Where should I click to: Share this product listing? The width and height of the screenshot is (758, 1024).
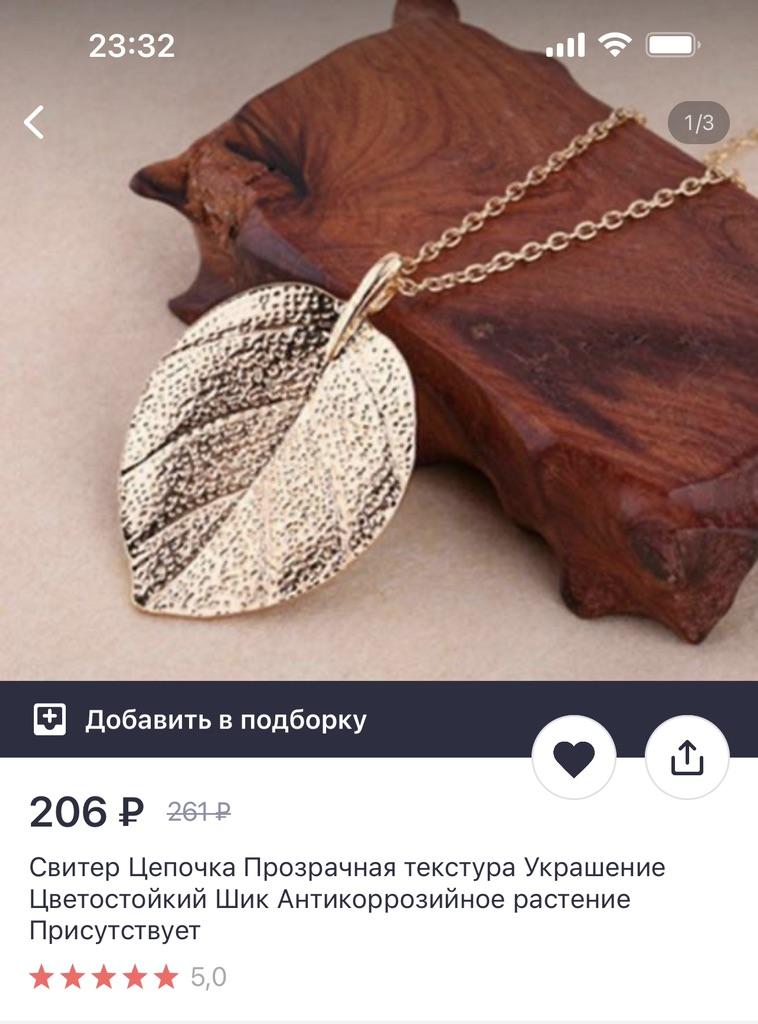(x=687, y=757)
